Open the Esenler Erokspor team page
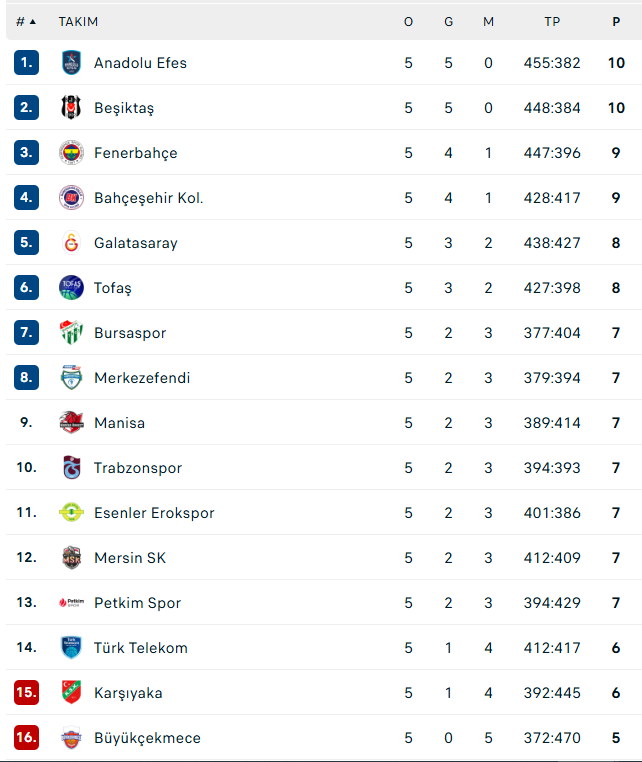This screenshot has width=642, height=762. point(154,513)
